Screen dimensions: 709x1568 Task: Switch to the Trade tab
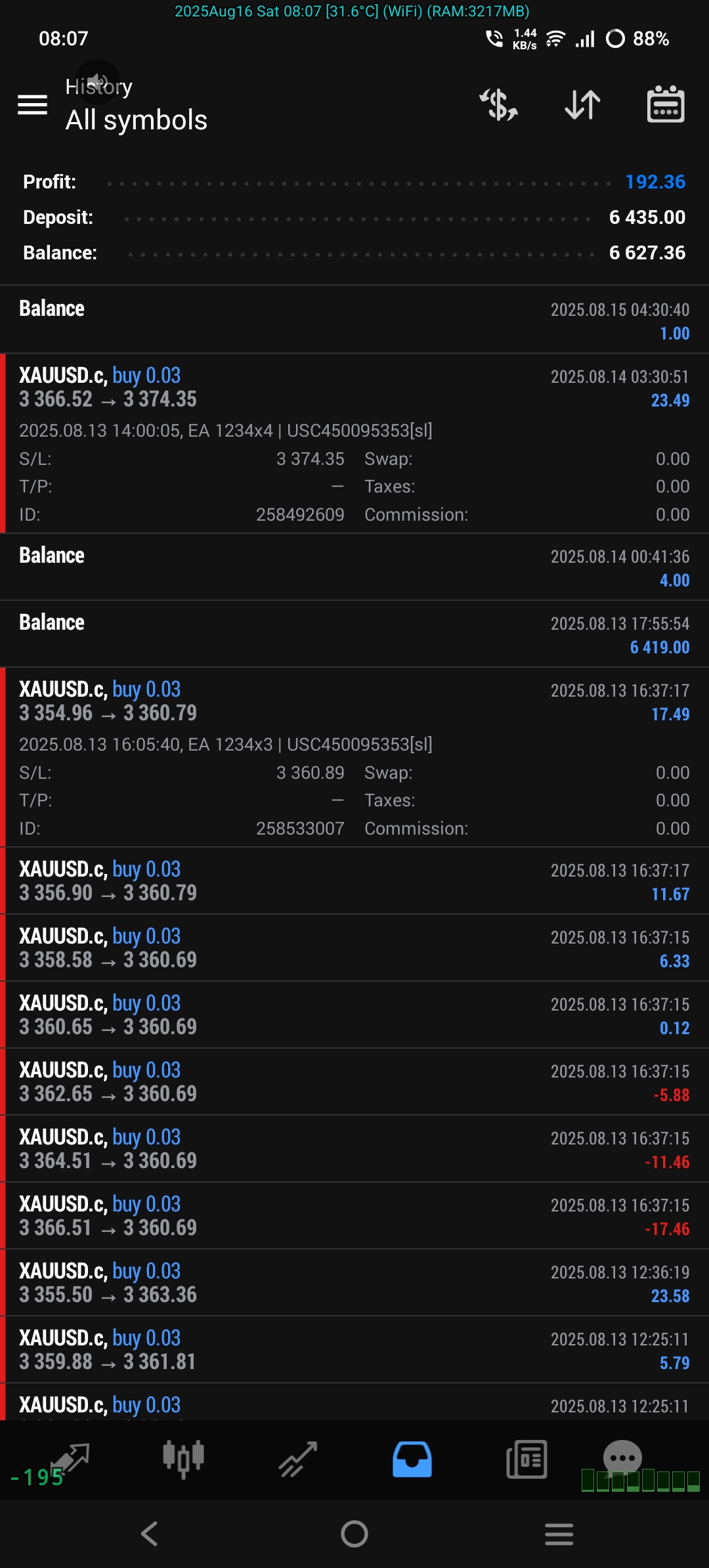click(x=298, y=1460)
